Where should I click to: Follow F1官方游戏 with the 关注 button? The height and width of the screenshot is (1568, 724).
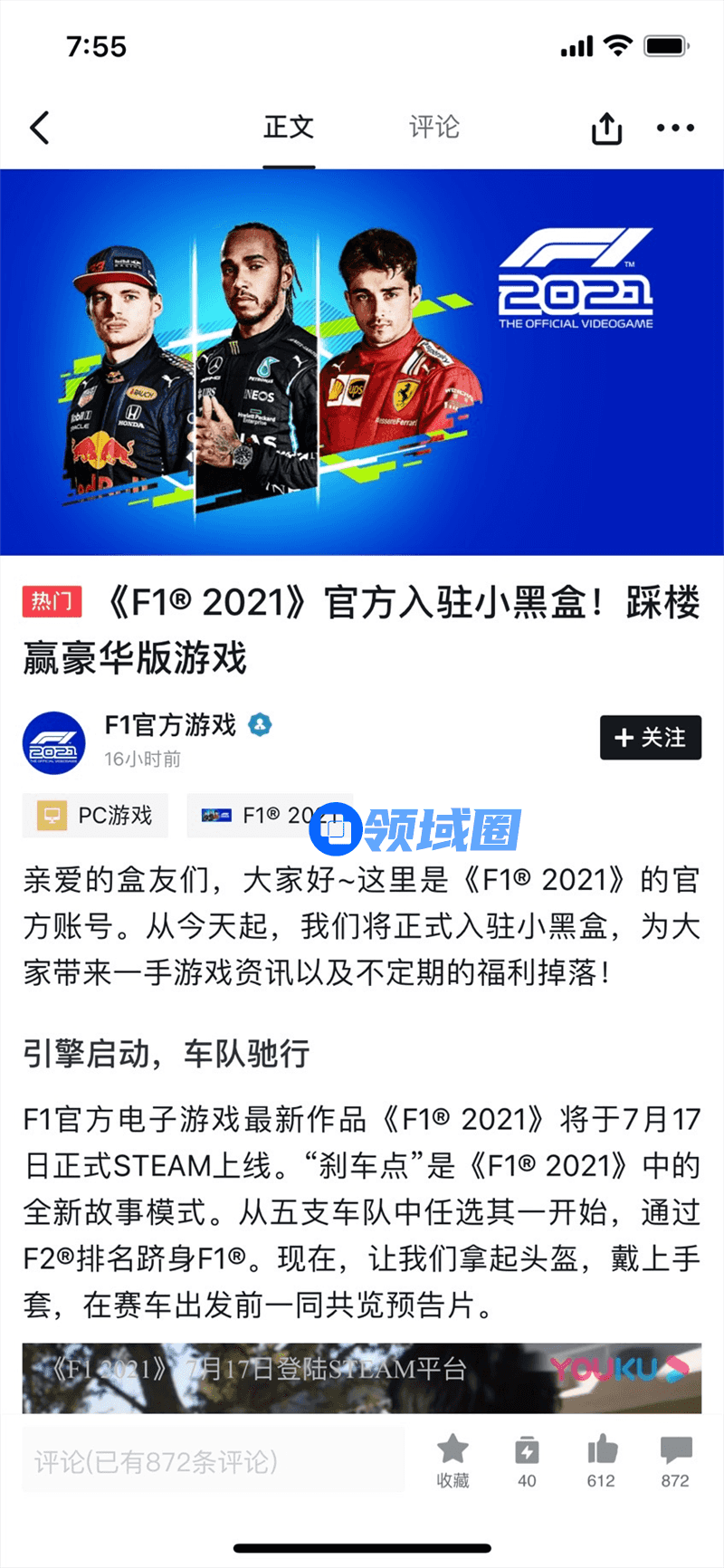click(x=650, y=738)
